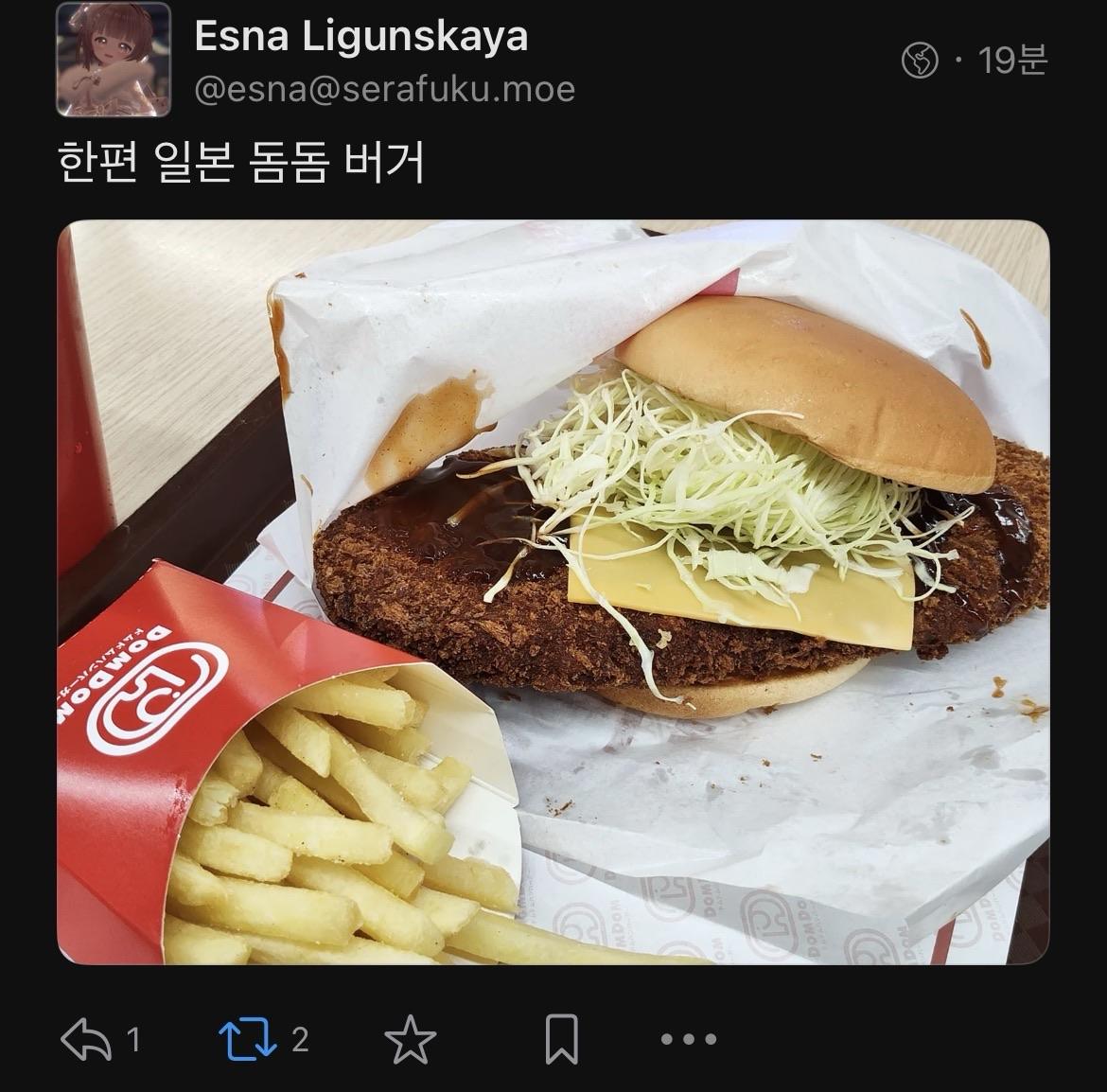Open the Esna Ligunskaya display name
The height and width of the screenshot is (1092, 1107).
[360, 37]
